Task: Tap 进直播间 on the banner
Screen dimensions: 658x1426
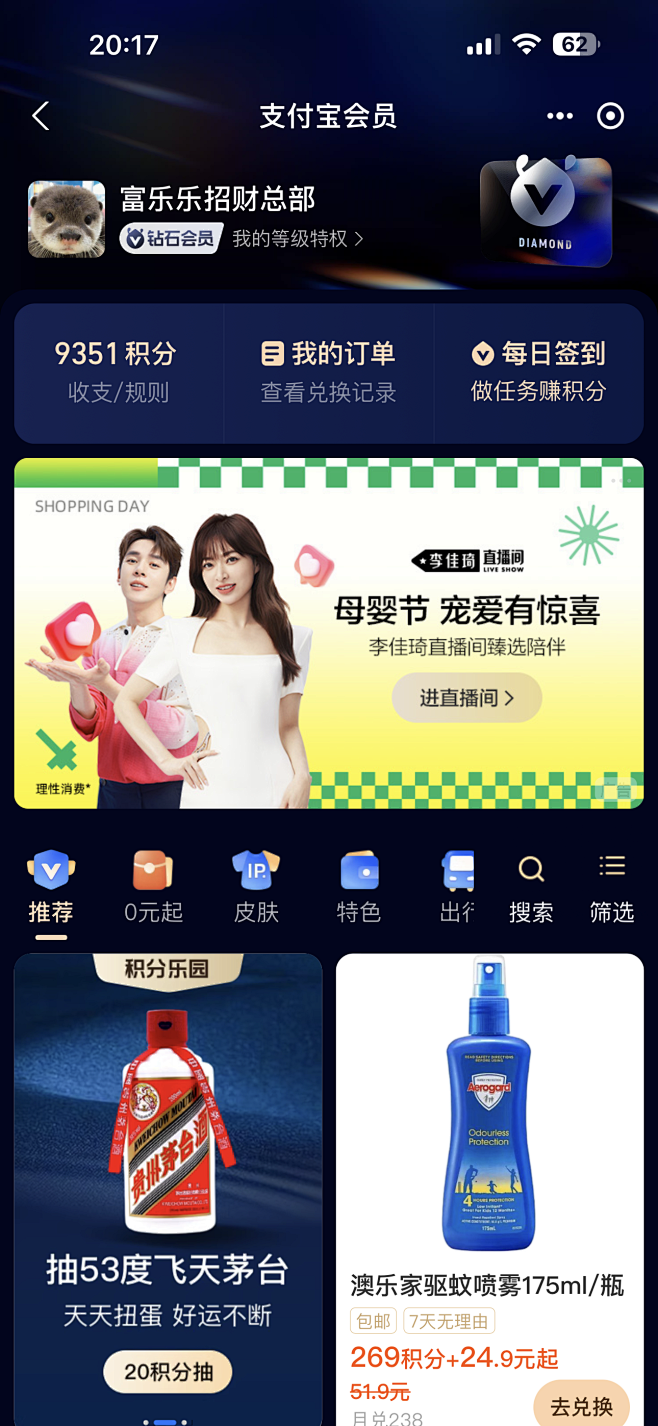Action: (466, 698)
